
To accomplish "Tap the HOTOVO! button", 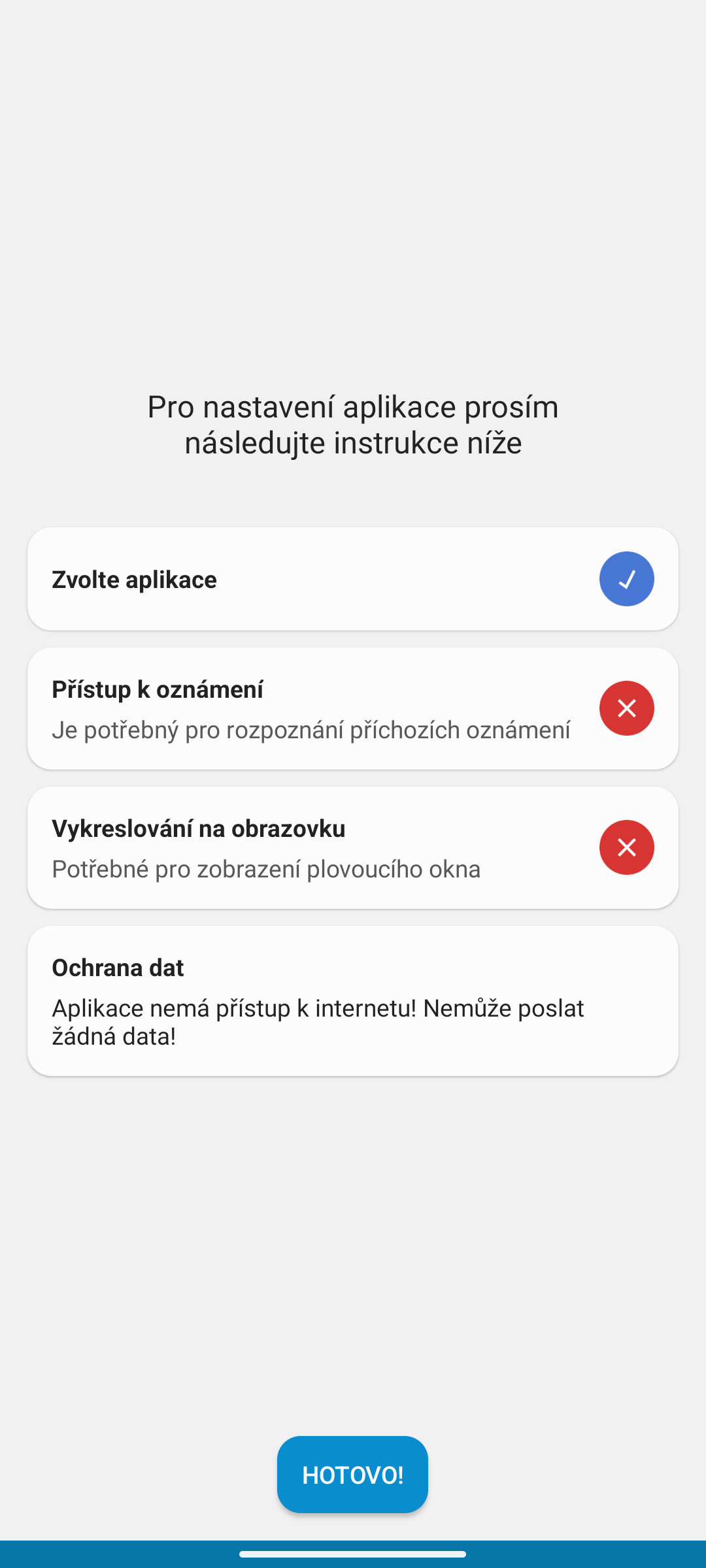I will pyautogui.click(x=352, y=1475).
